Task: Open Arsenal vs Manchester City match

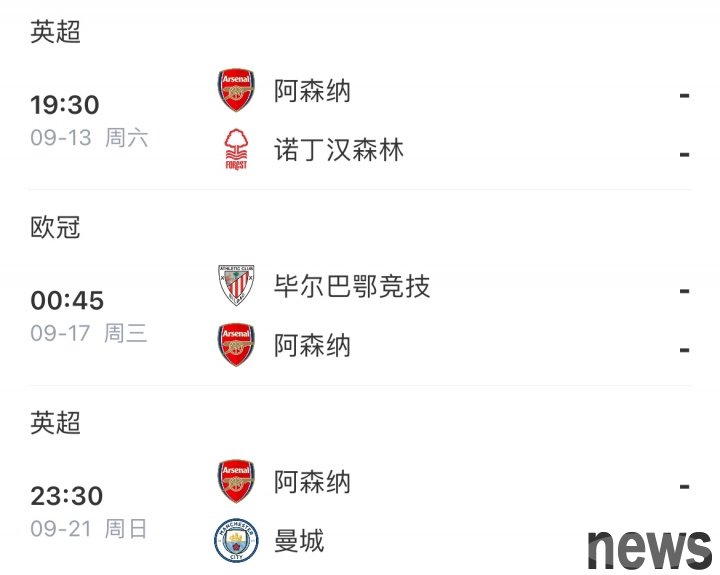Action: 360,512
